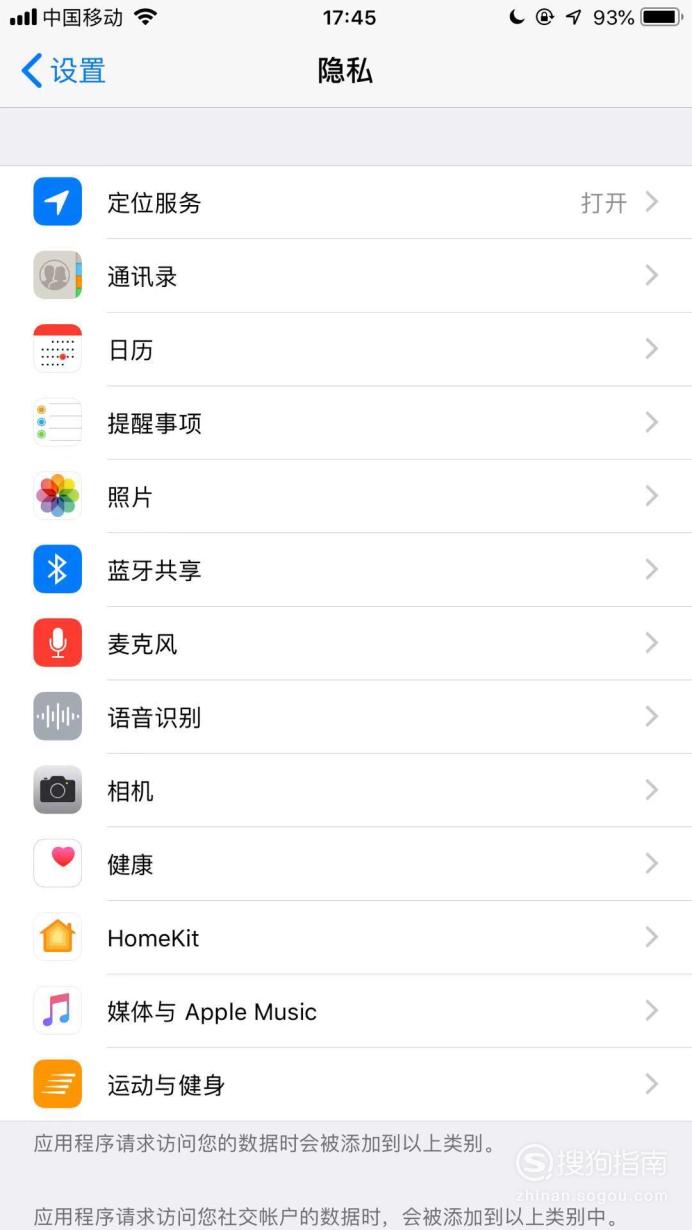Open 运动与健身 settings
Screen dimensions: 692x1230
[346, 1084]
